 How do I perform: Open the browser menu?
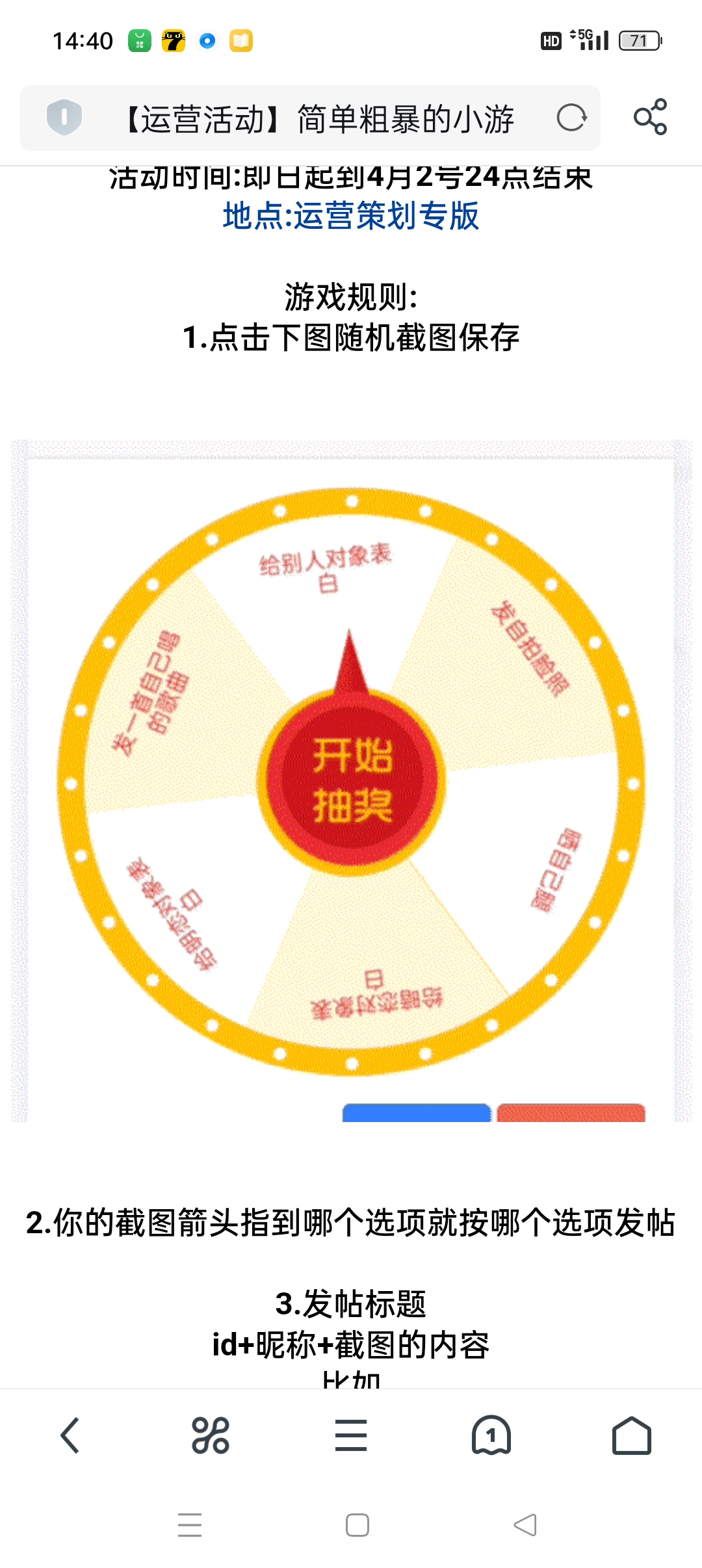point(351,1435)
